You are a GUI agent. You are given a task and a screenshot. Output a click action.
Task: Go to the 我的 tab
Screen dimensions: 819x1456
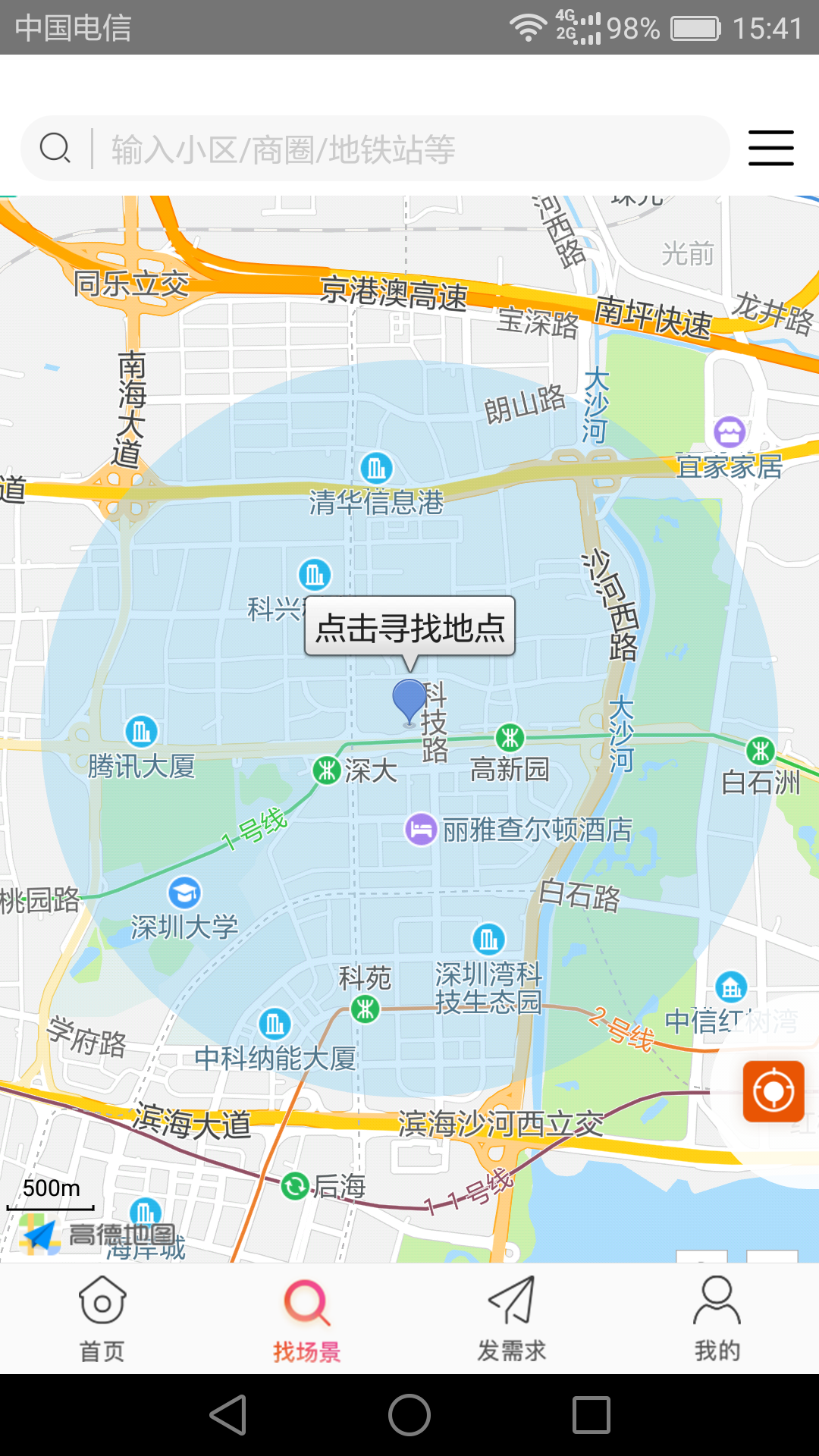click(x=717, y=1318)
